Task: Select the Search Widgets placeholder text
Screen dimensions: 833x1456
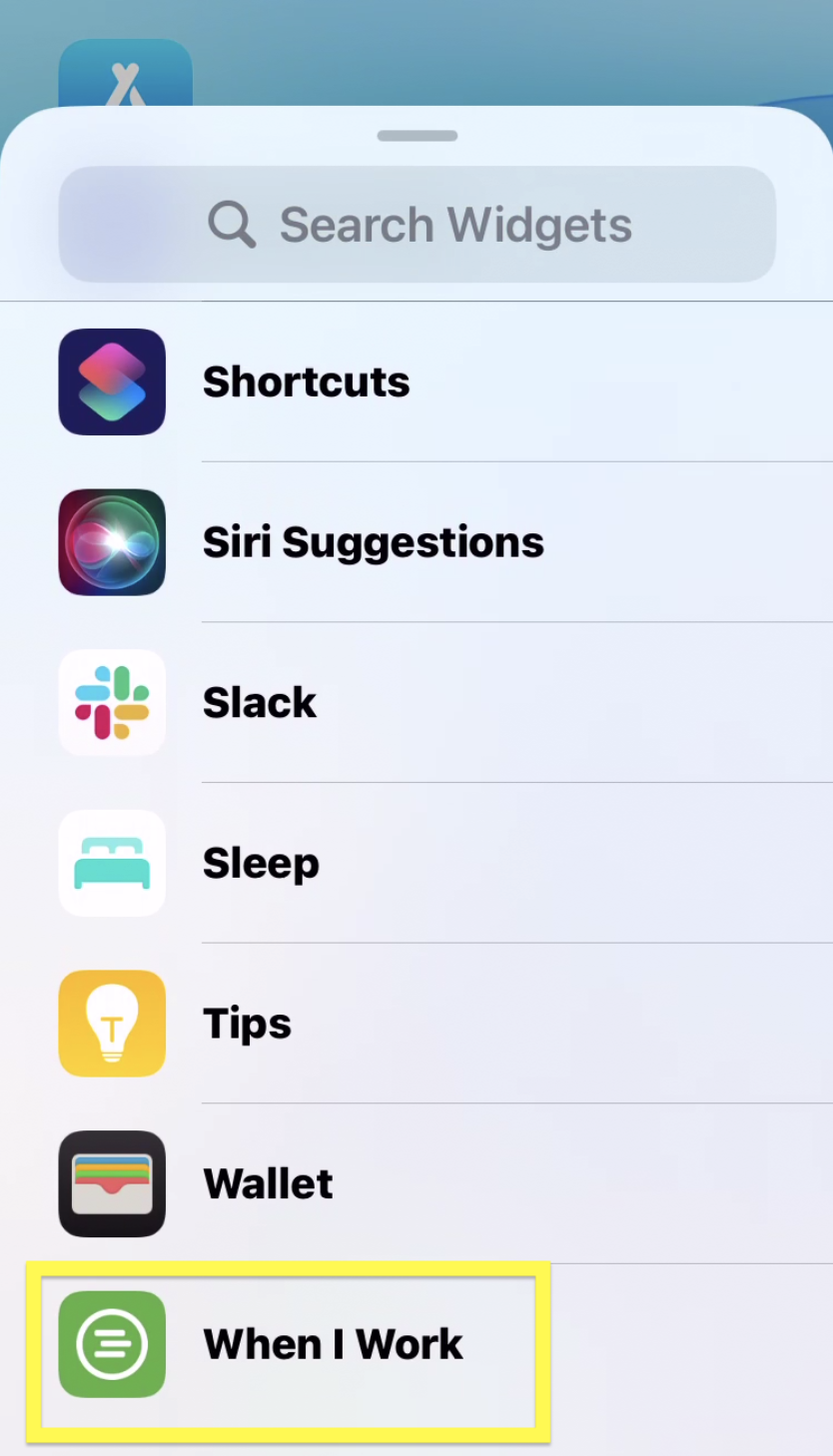Action: click(456, 224)
